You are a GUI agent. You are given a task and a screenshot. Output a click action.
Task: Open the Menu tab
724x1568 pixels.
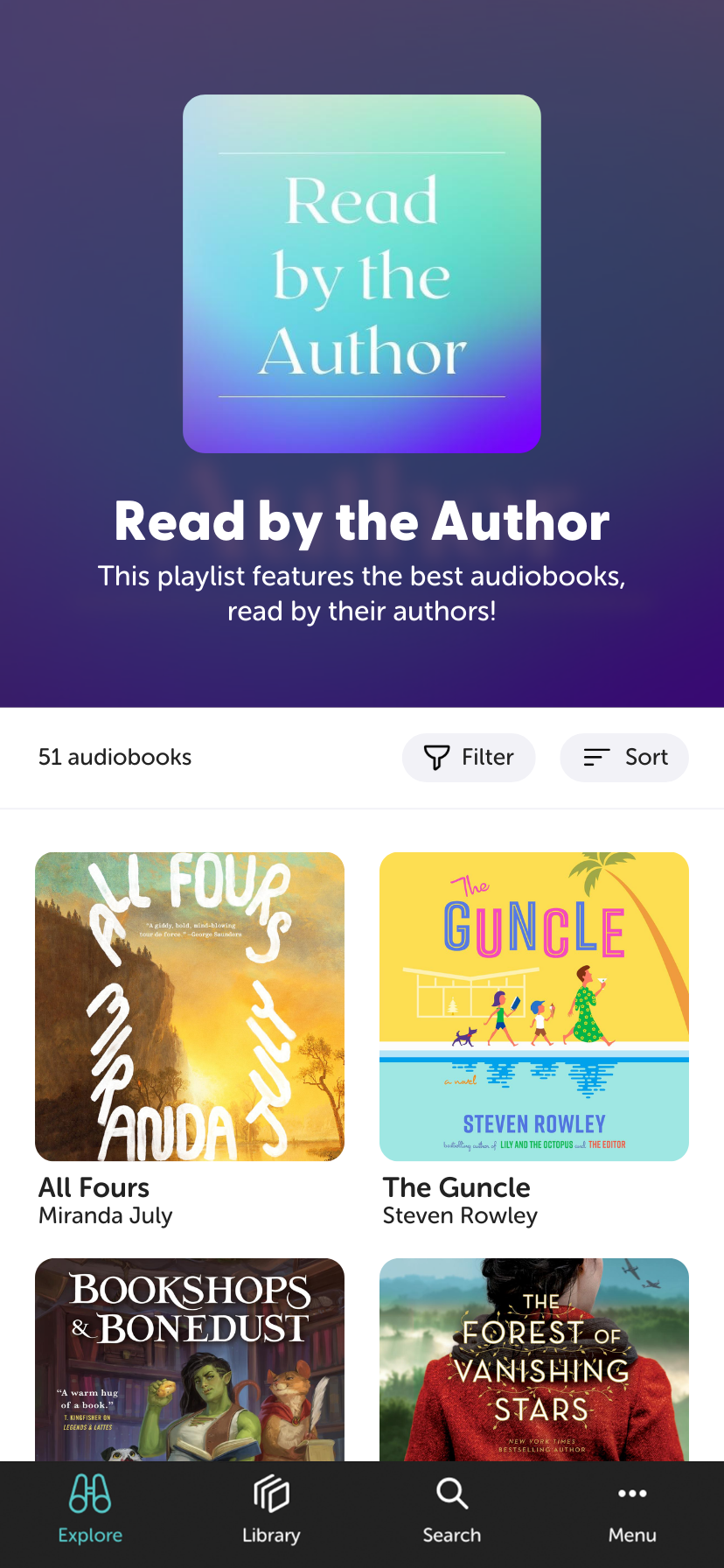pos(632,1512)
